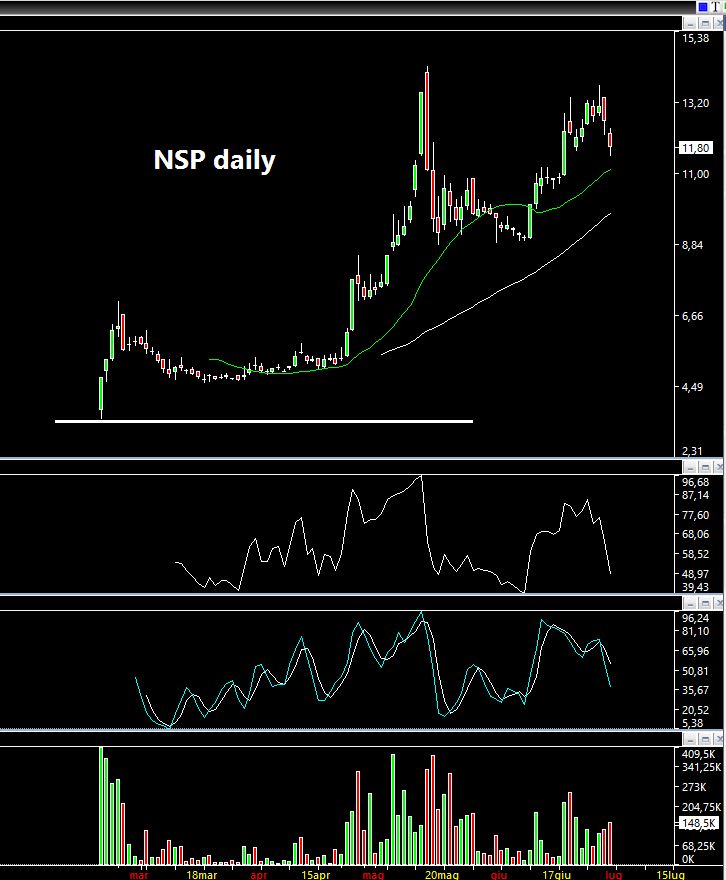This screenshot has height=880, width=726.
Task: Maximize the single white line indicator pane
Action: point(704,467)
